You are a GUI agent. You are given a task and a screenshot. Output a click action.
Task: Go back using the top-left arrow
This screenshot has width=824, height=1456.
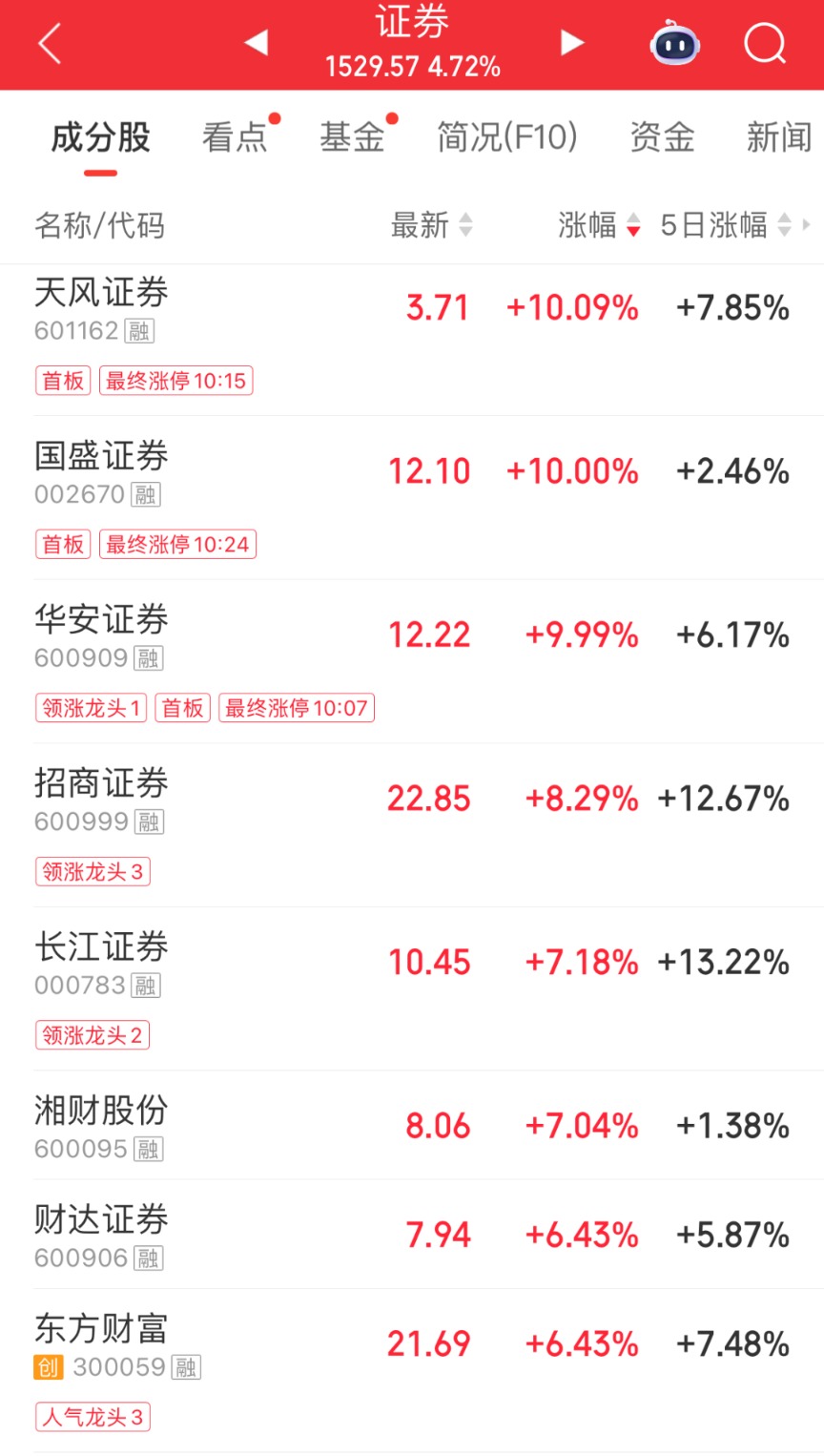50,44
